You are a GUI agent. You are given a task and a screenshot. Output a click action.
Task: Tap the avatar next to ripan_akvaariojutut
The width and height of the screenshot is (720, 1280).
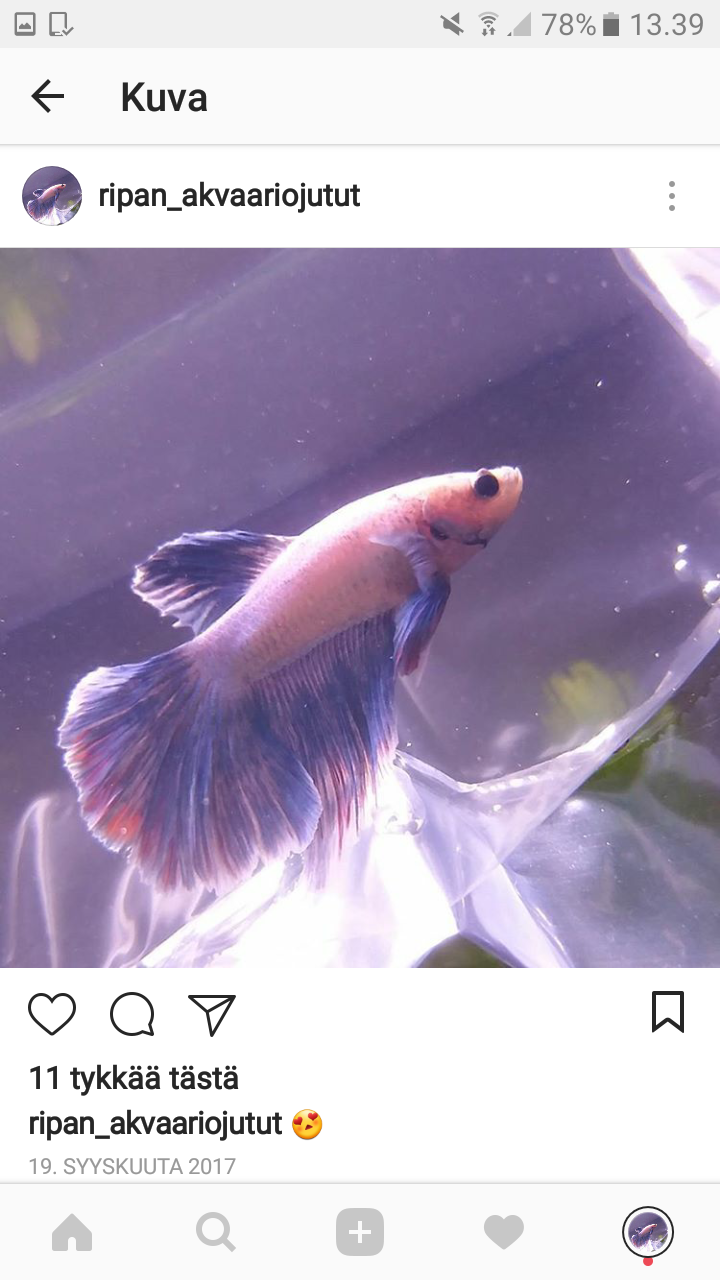click(x=52, y=196)
